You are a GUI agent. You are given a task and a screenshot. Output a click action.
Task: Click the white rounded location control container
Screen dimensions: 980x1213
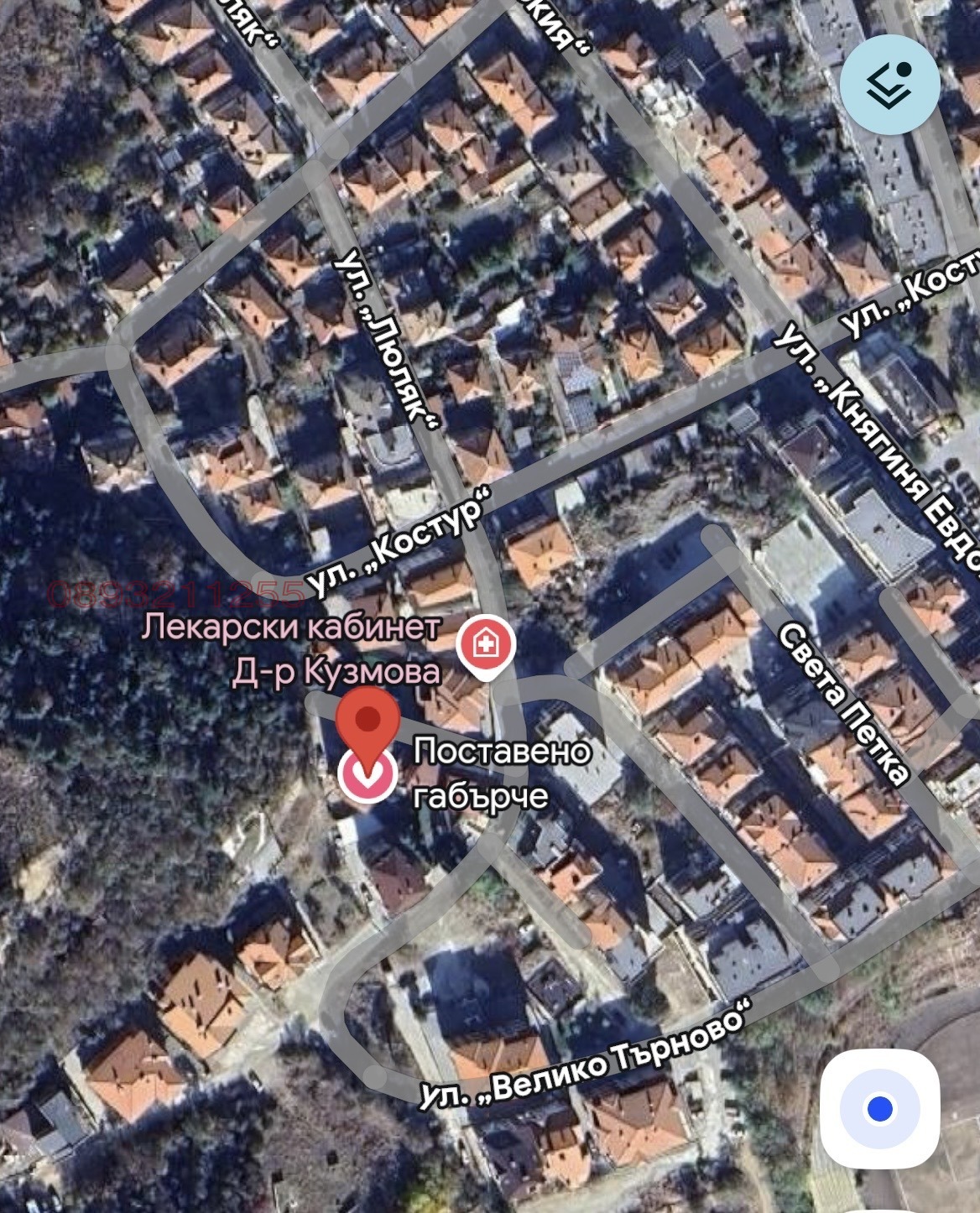tap(878, 1110)
